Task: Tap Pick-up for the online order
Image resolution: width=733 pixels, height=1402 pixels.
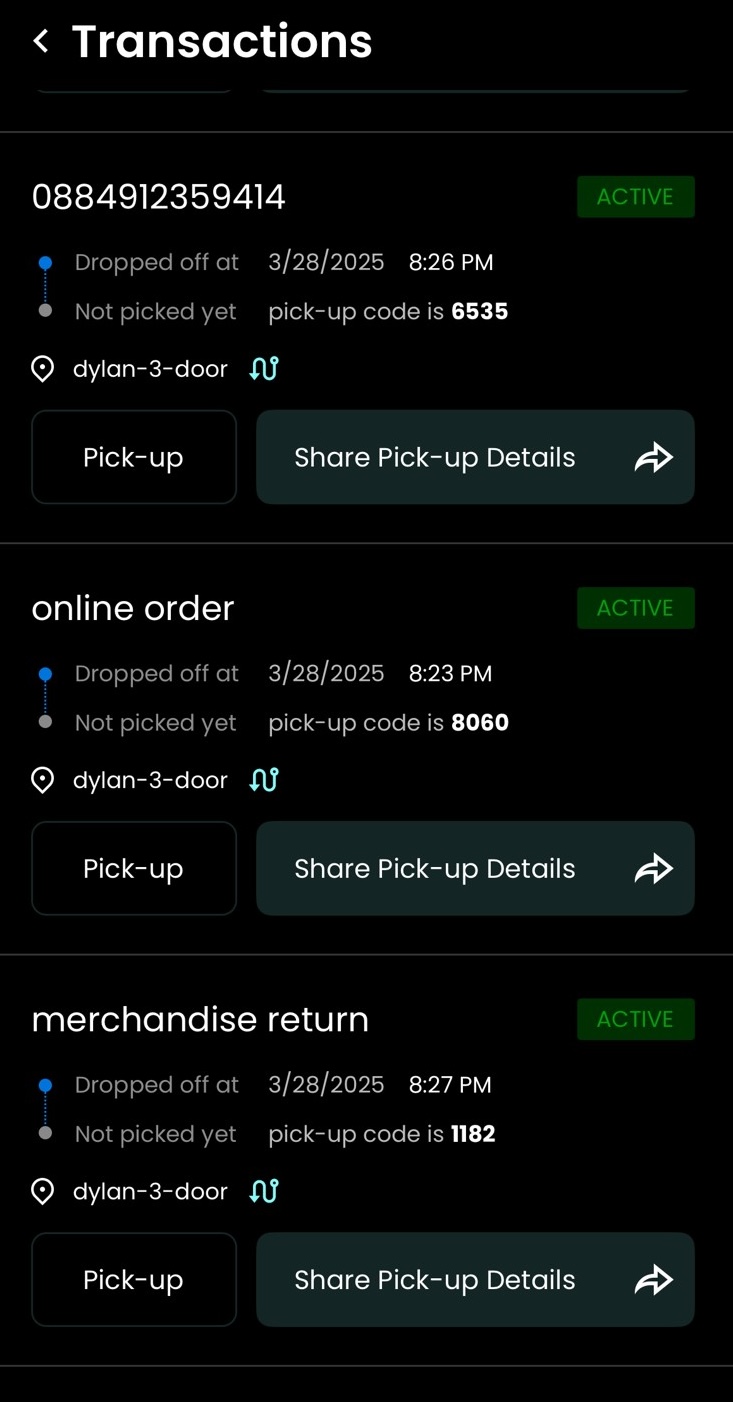Action: (x=134, y=868)
